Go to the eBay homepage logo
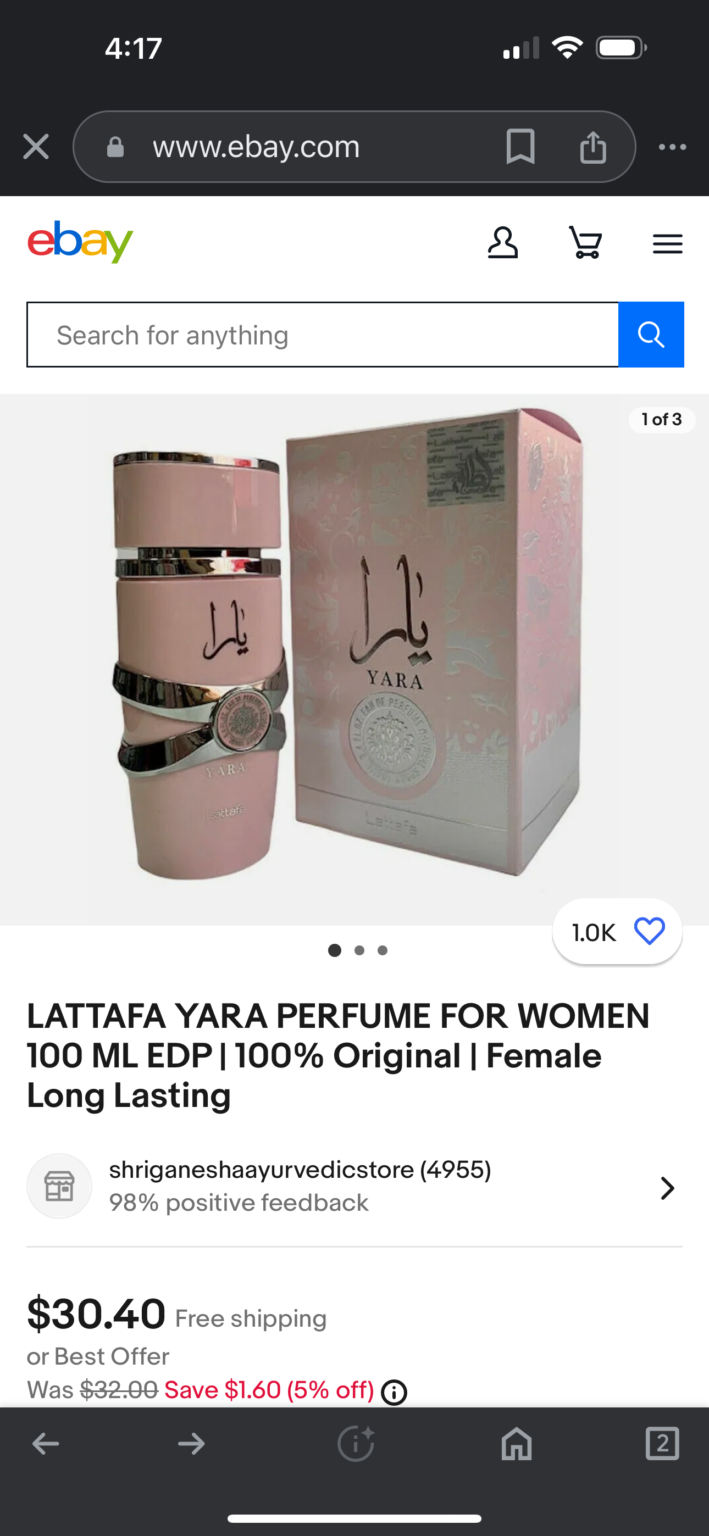 (80, 243)
